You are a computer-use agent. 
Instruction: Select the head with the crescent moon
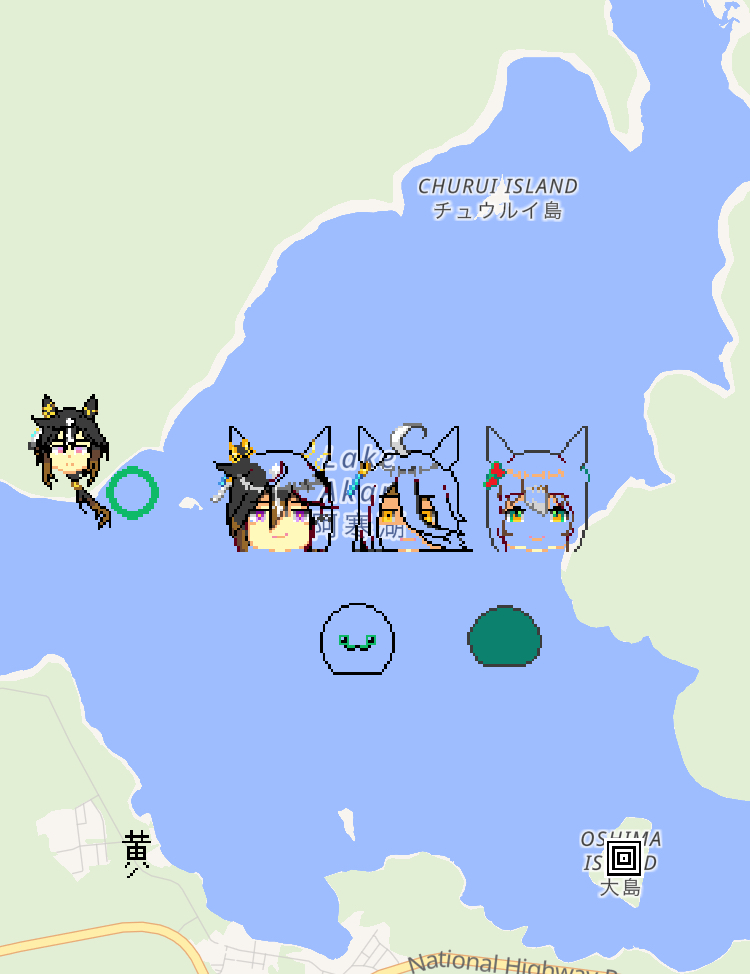point(410,490)
